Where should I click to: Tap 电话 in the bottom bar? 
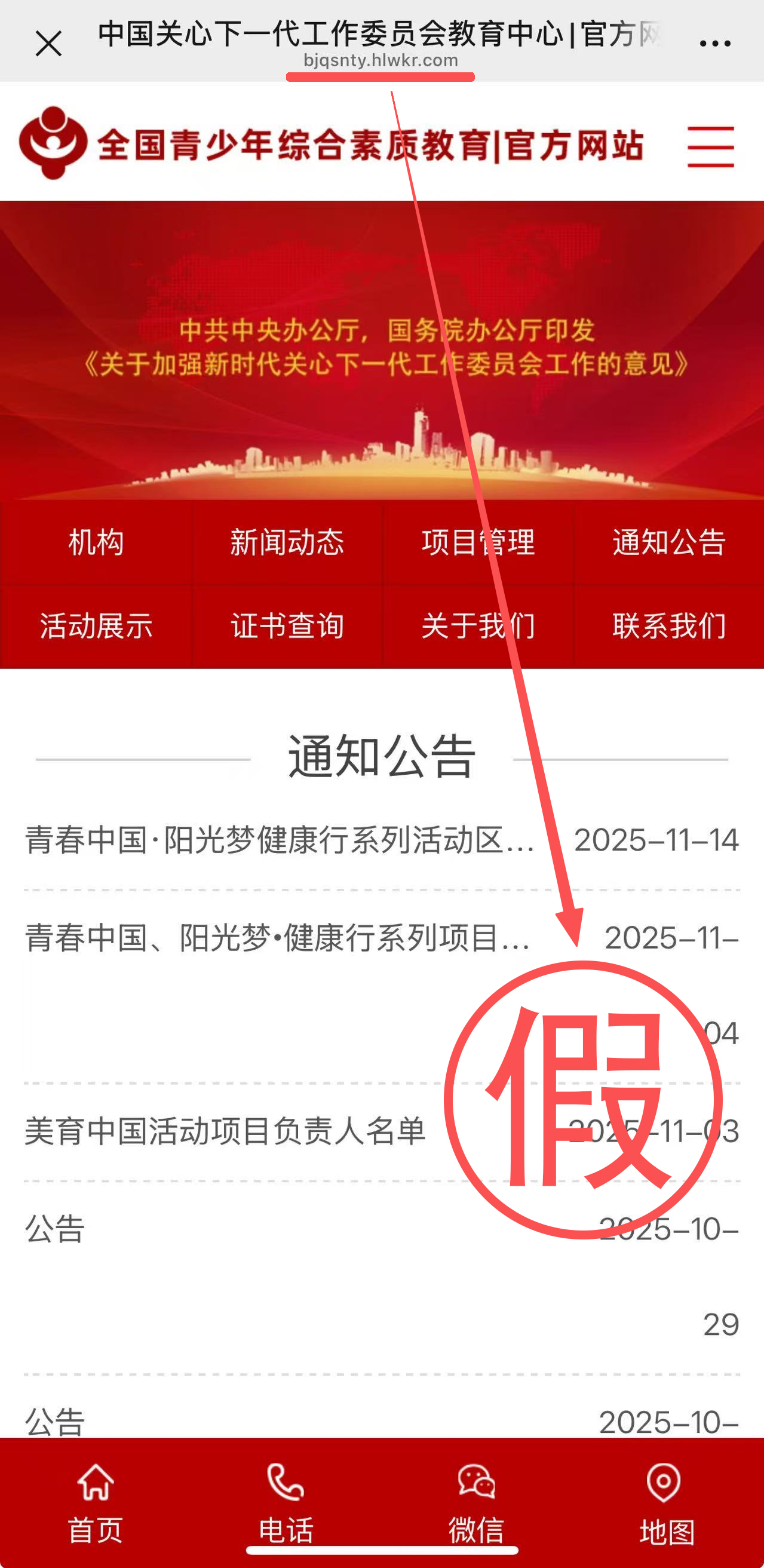[286, 1504]
